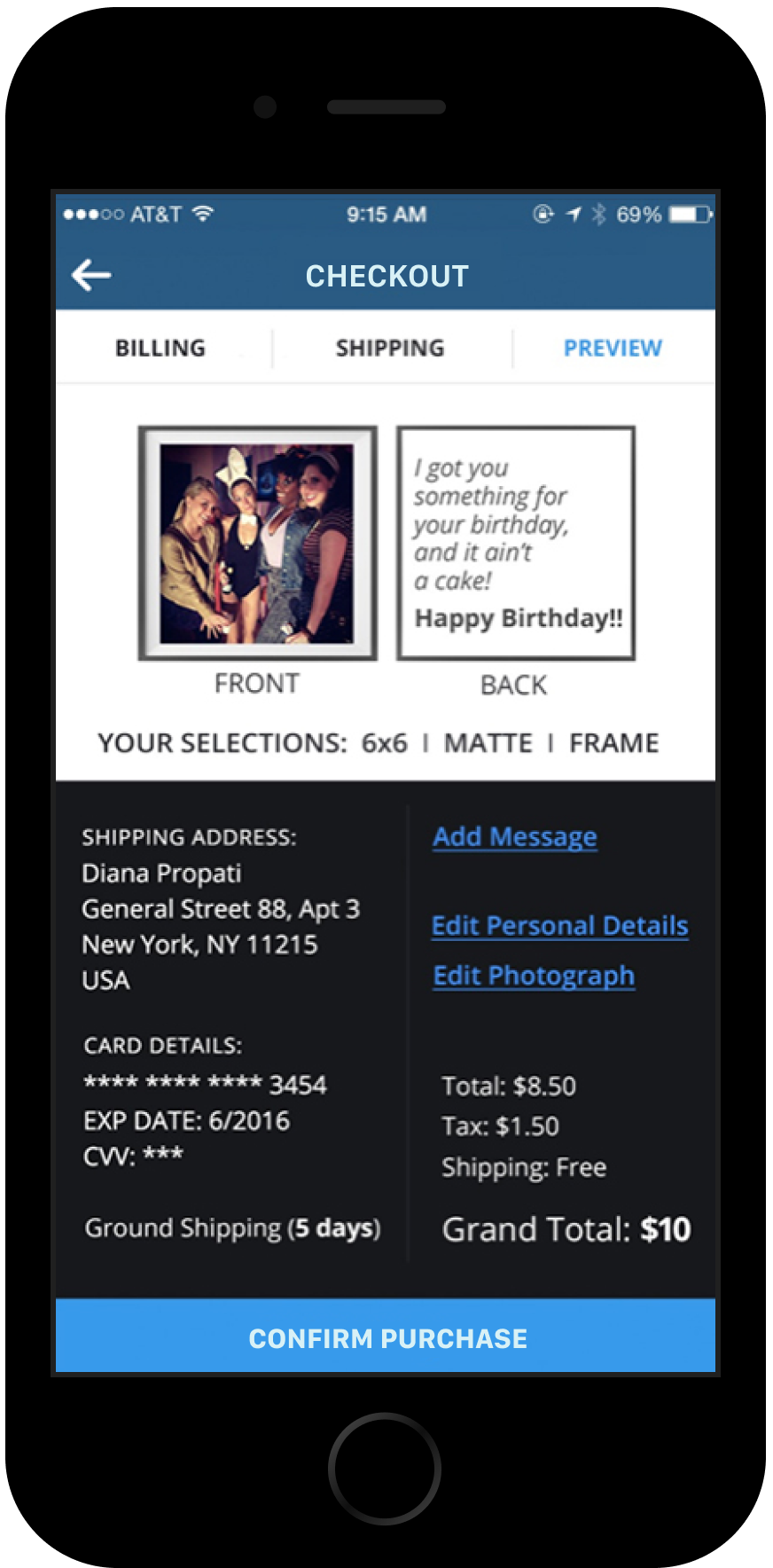
Task: Open the front photo preview
Action: 257,543
